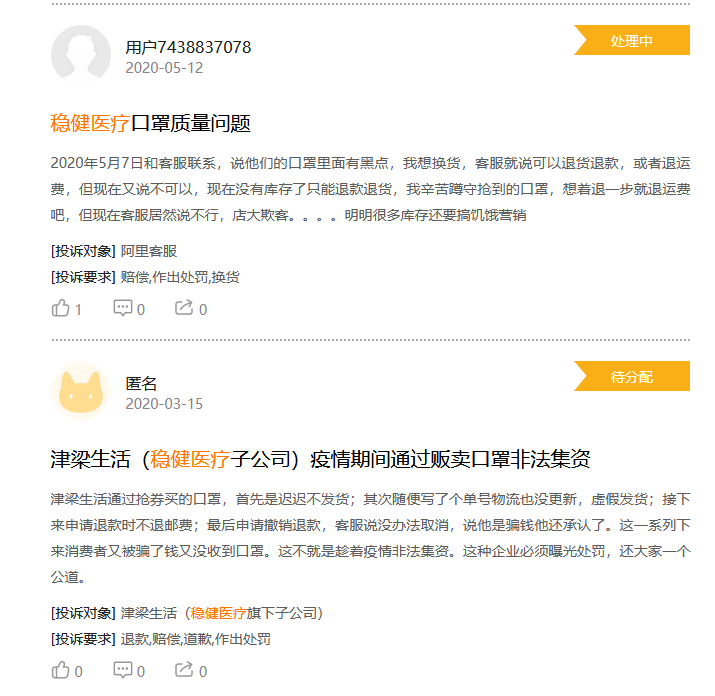
Task: Like the 稳健医疗口罩质量问题 complaint
Action: (x=61, y=309)
